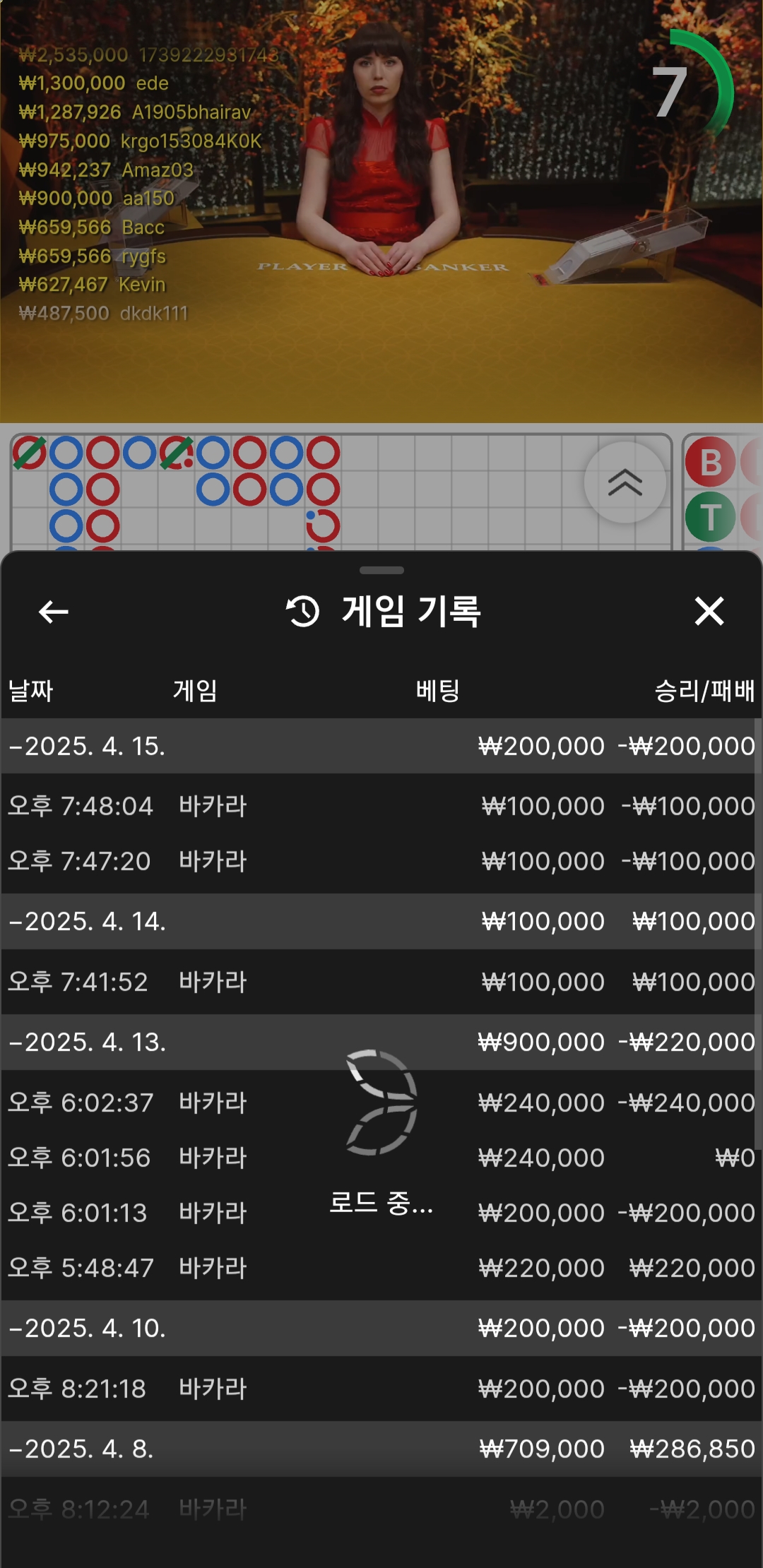Open the 오후 7:48:04 baccarat record
Screen dimensions: 763x1568
coord(381,807)
